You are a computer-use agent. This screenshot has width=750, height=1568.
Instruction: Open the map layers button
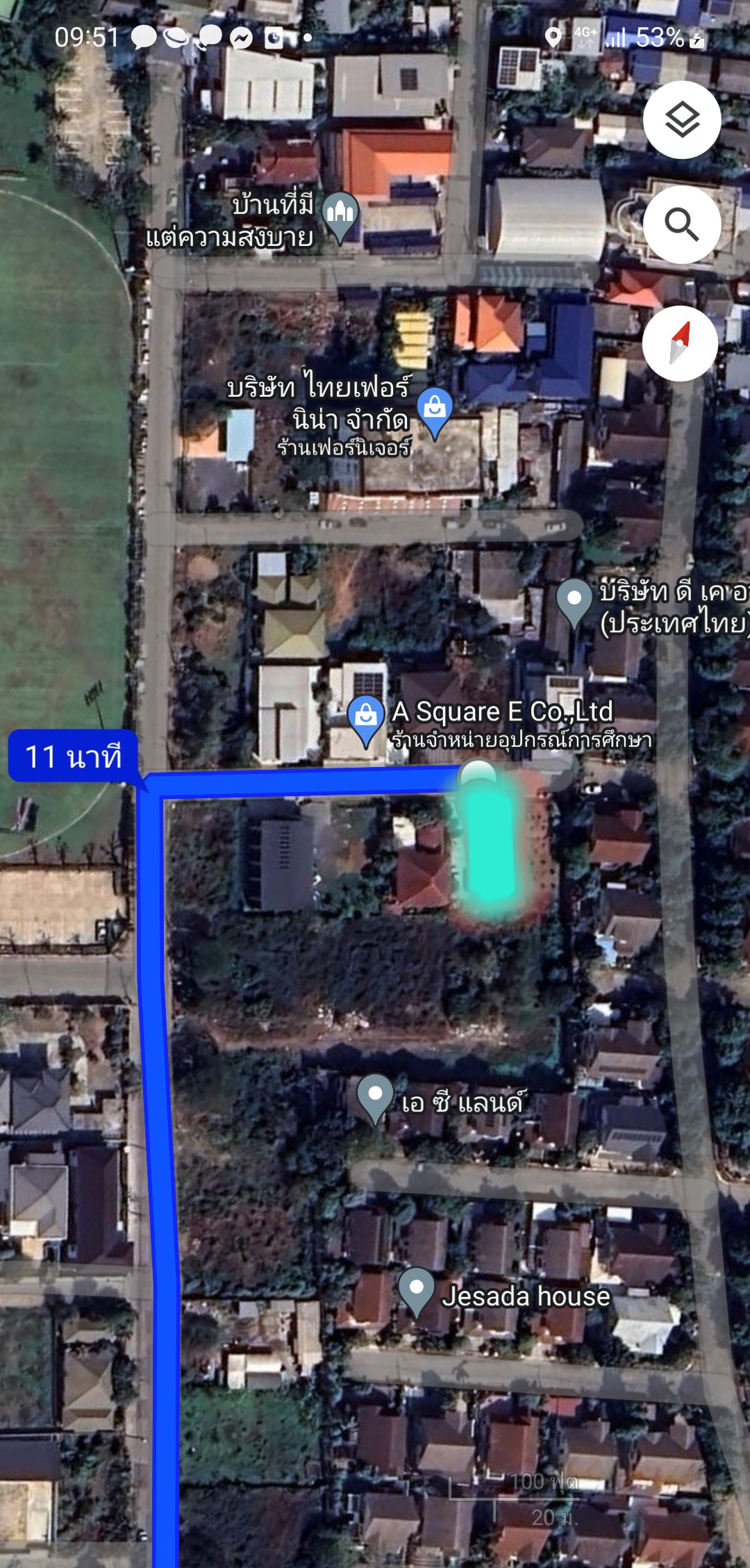click(681, 120)
